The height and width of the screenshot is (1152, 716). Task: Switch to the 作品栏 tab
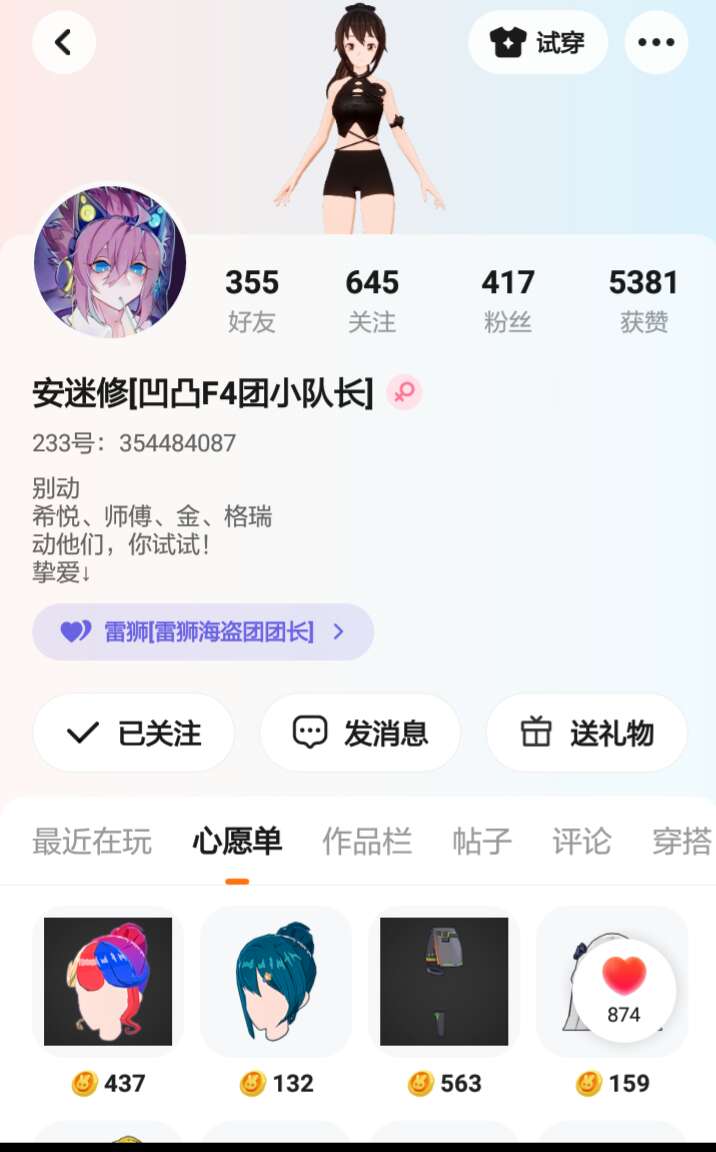367,841
